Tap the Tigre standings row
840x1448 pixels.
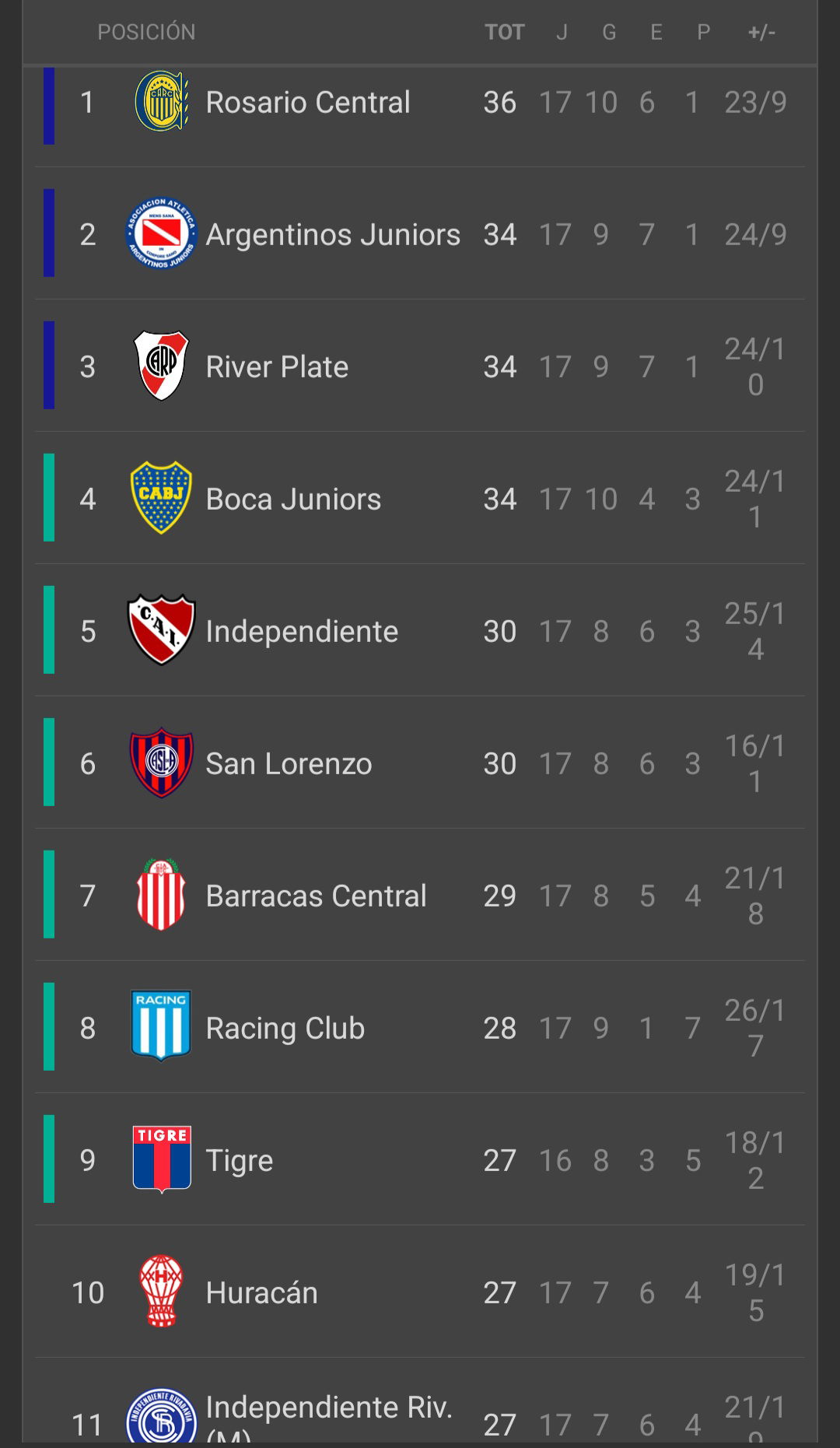pyautogui.click(x=240, y=1161)
